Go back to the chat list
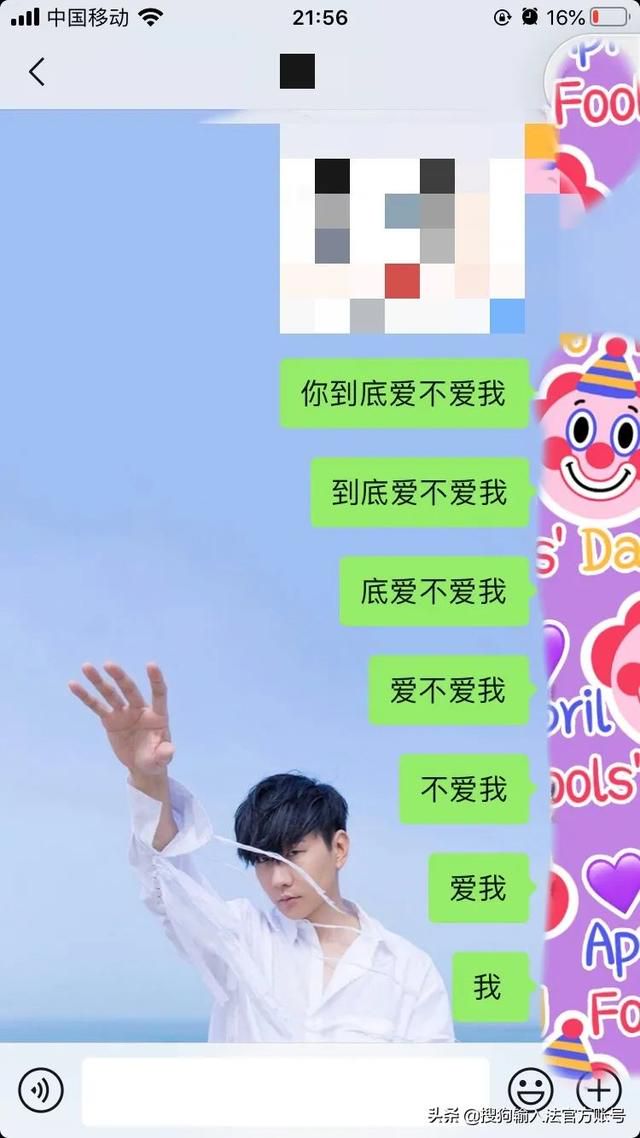The height and width of the screenshot is (1138, 640). (36, 72)
